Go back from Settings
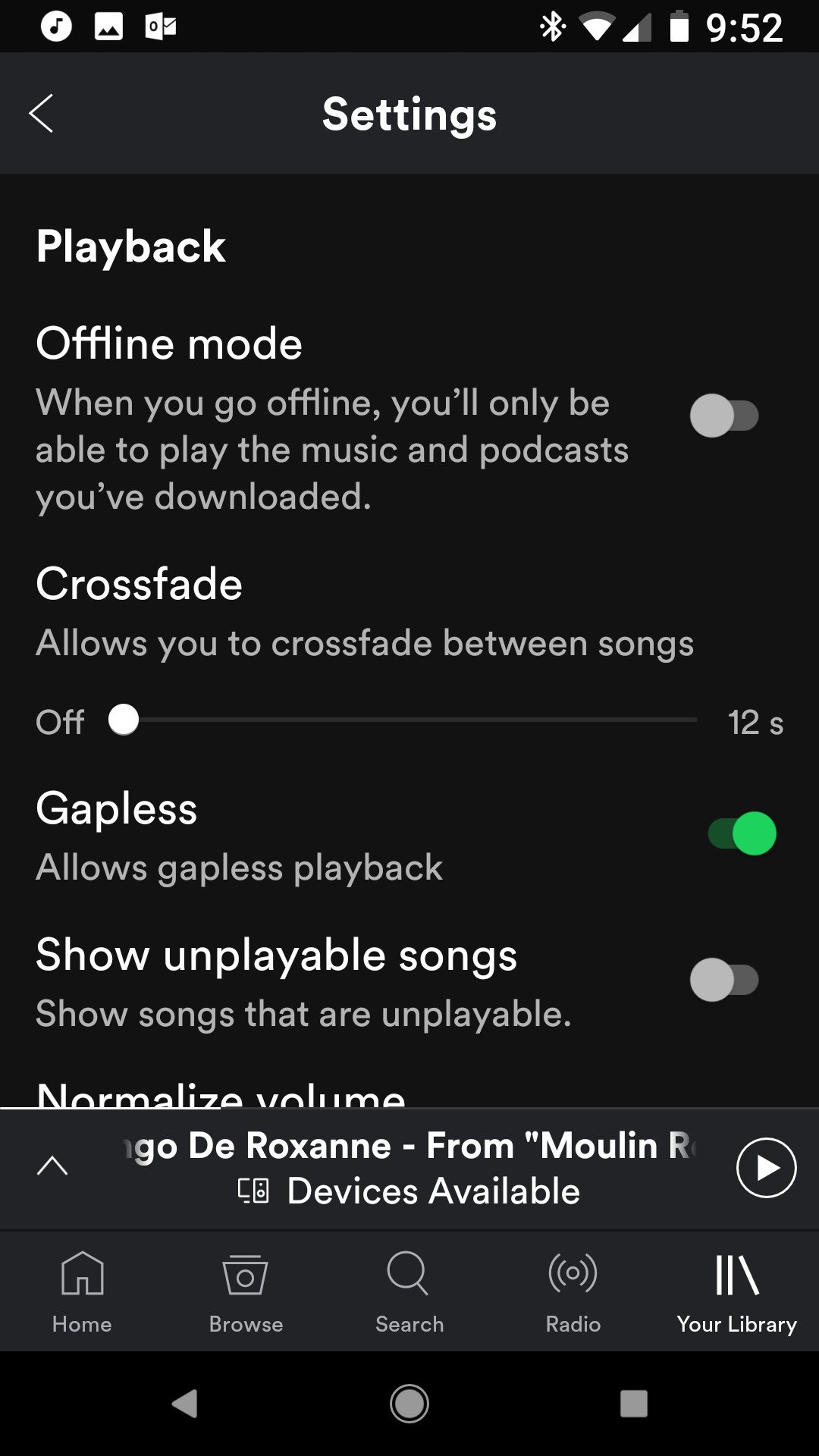This screenshot has width=819, height=1456. pos(42,114)
